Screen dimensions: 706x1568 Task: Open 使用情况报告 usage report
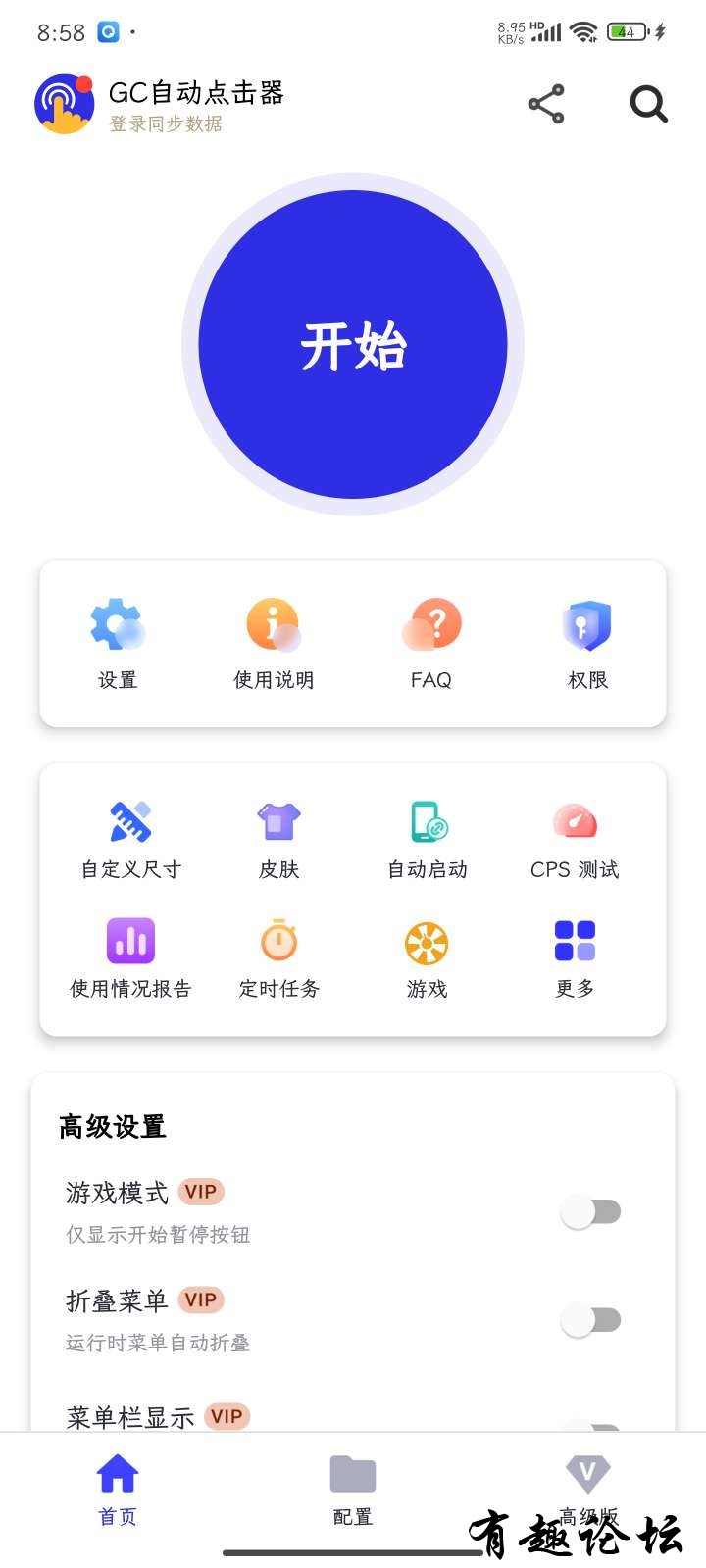pos(130,958)
